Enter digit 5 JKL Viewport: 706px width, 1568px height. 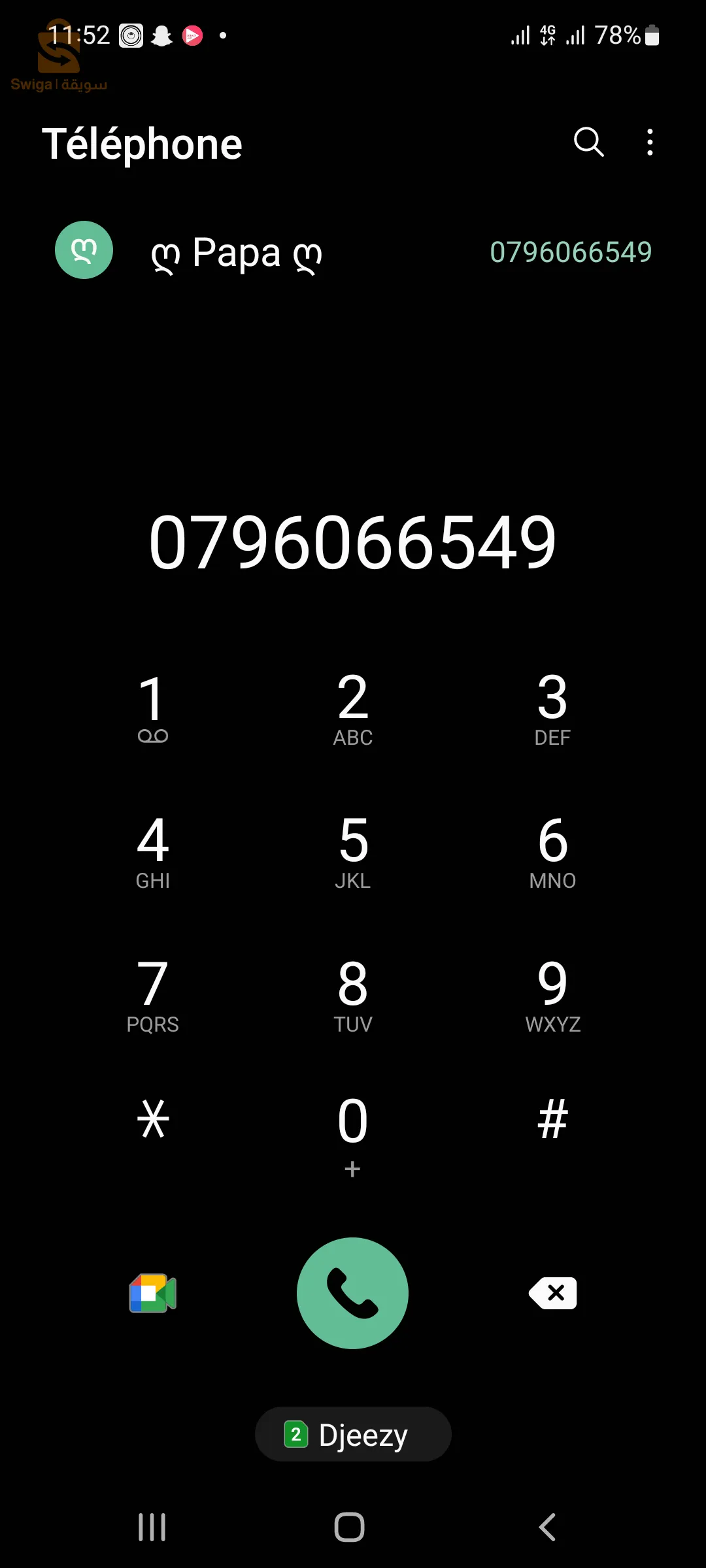353,851
